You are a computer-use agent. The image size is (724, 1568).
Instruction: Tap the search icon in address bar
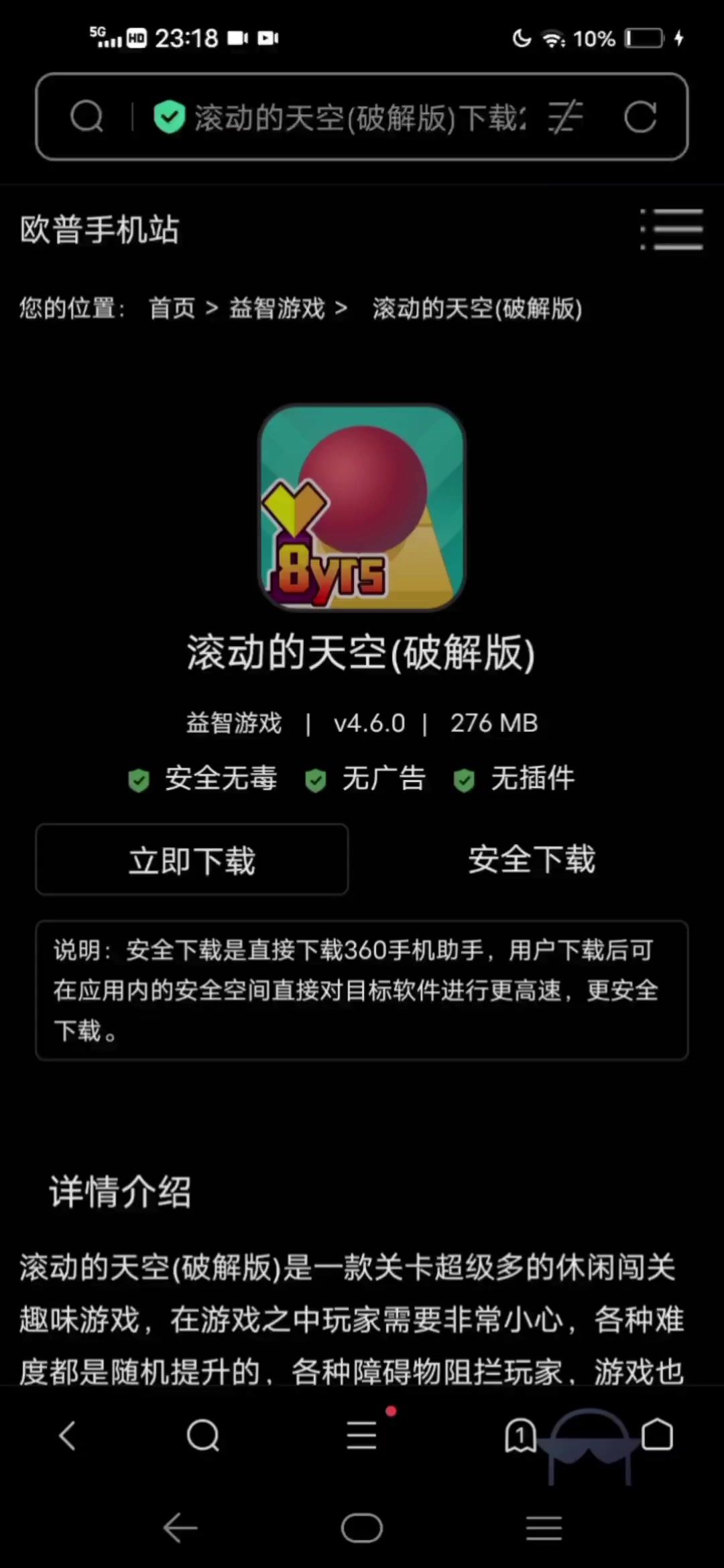coord(86,117)
